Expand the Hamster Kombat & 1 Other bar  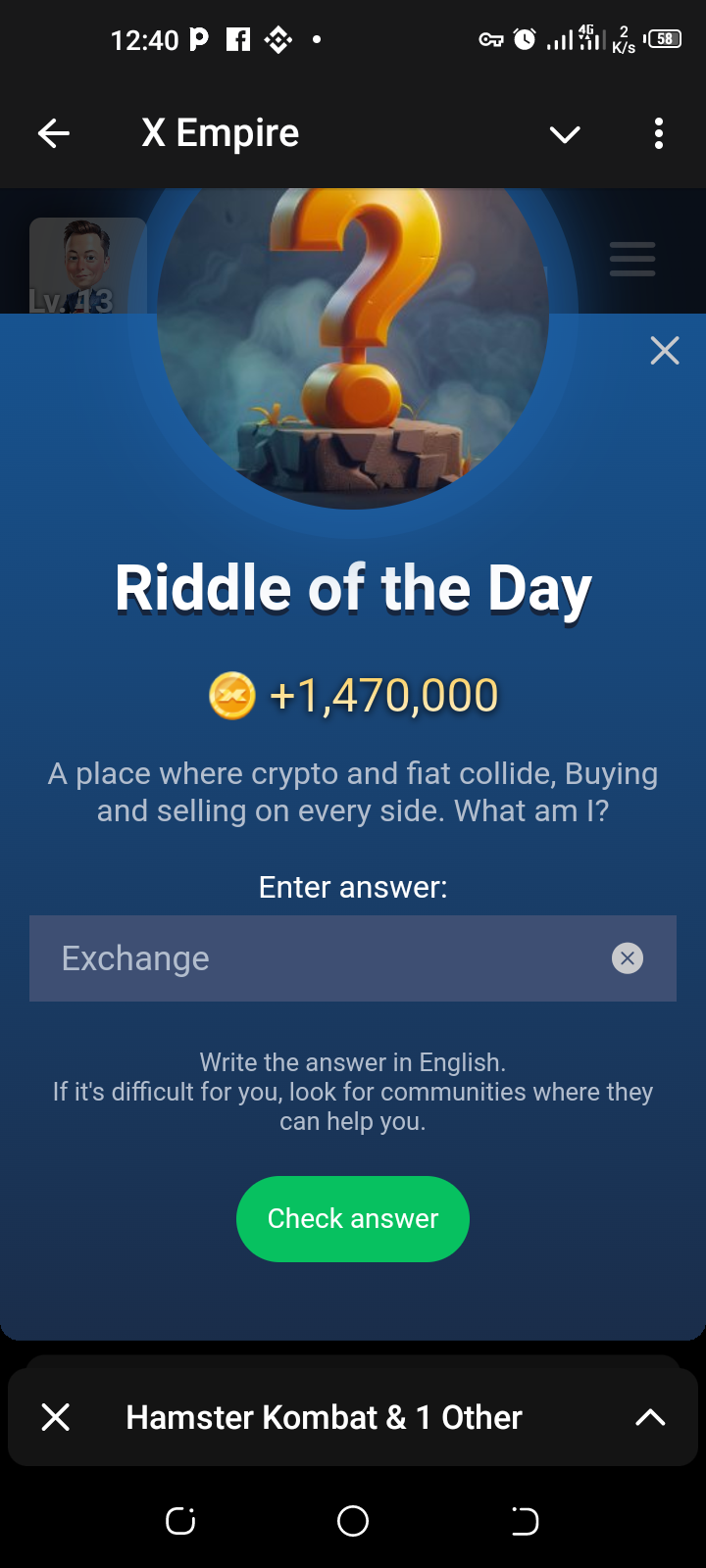(650, 1417)
